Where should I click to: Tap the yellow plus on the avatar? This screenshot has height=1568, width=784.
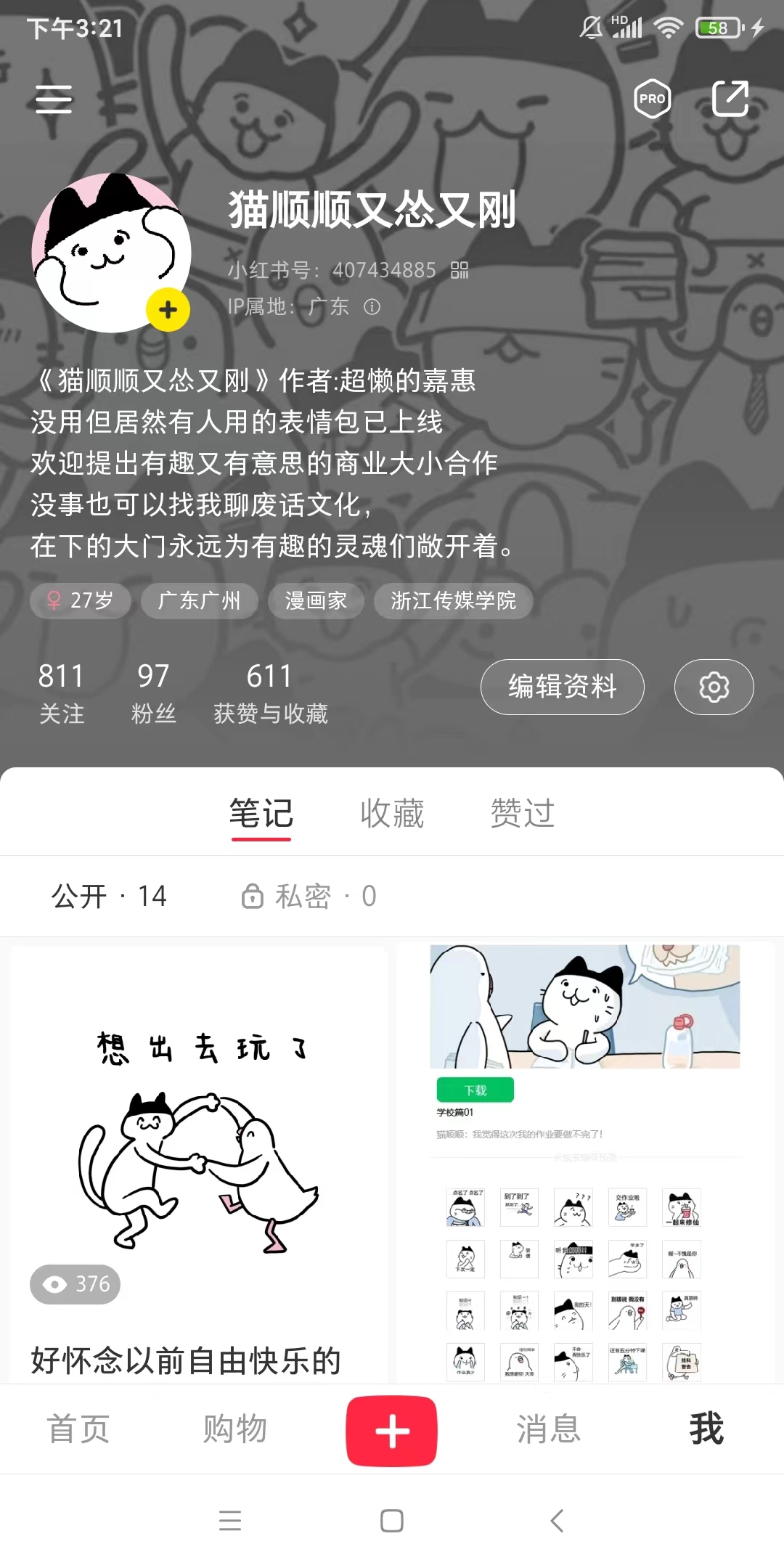168,310
